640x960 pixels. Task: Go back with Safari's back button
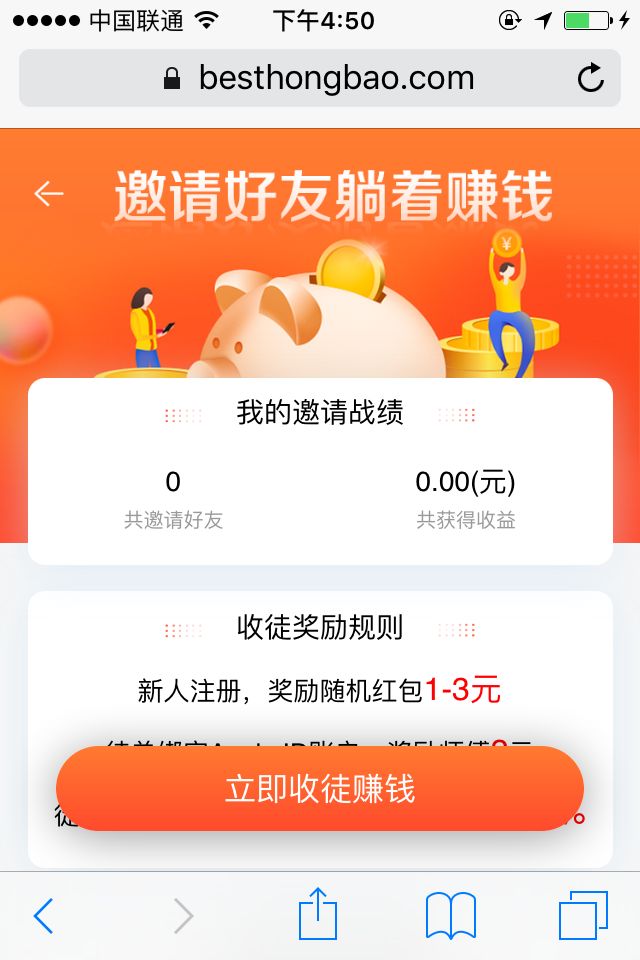click(43, 915)
